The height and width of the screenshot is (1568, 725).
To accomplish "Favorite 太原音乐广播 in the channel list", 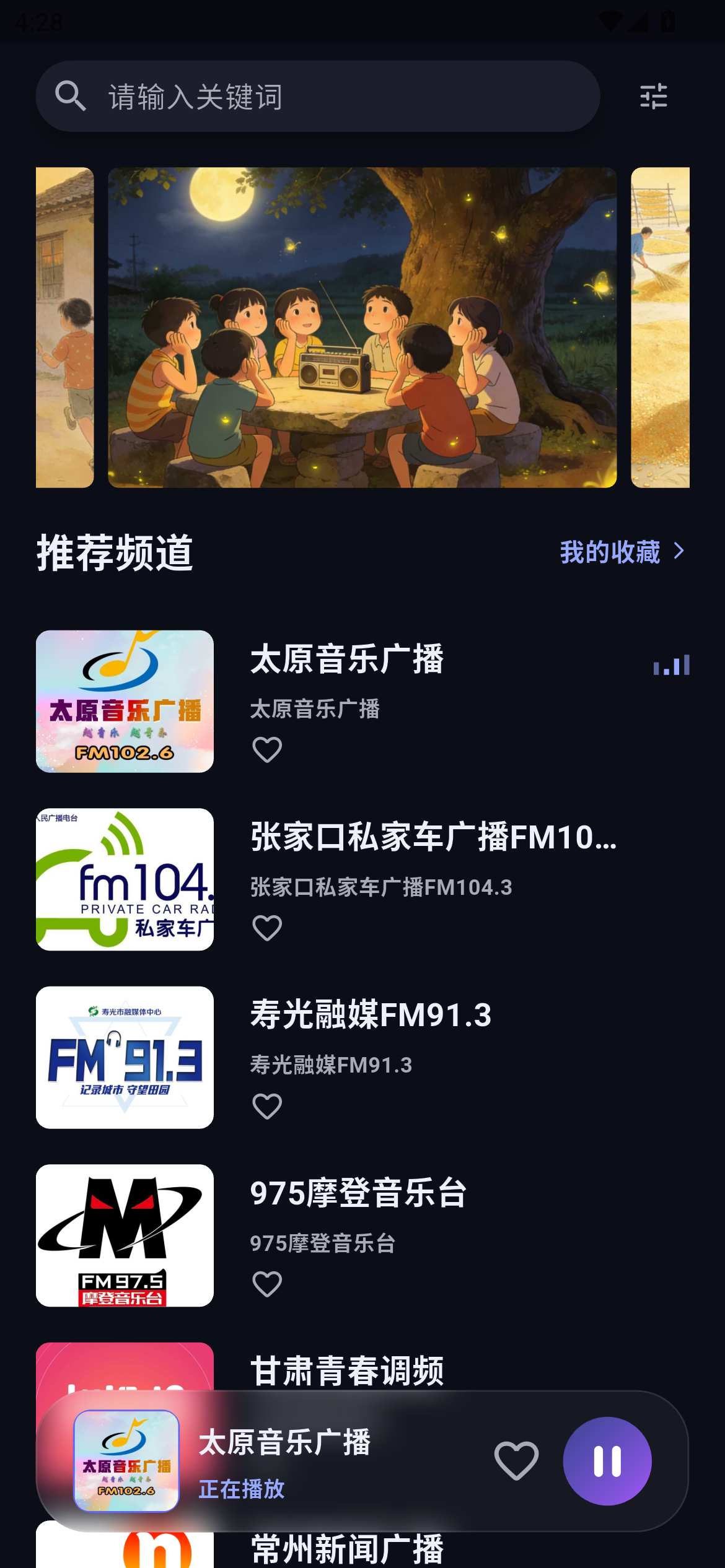I will (267, 750).
